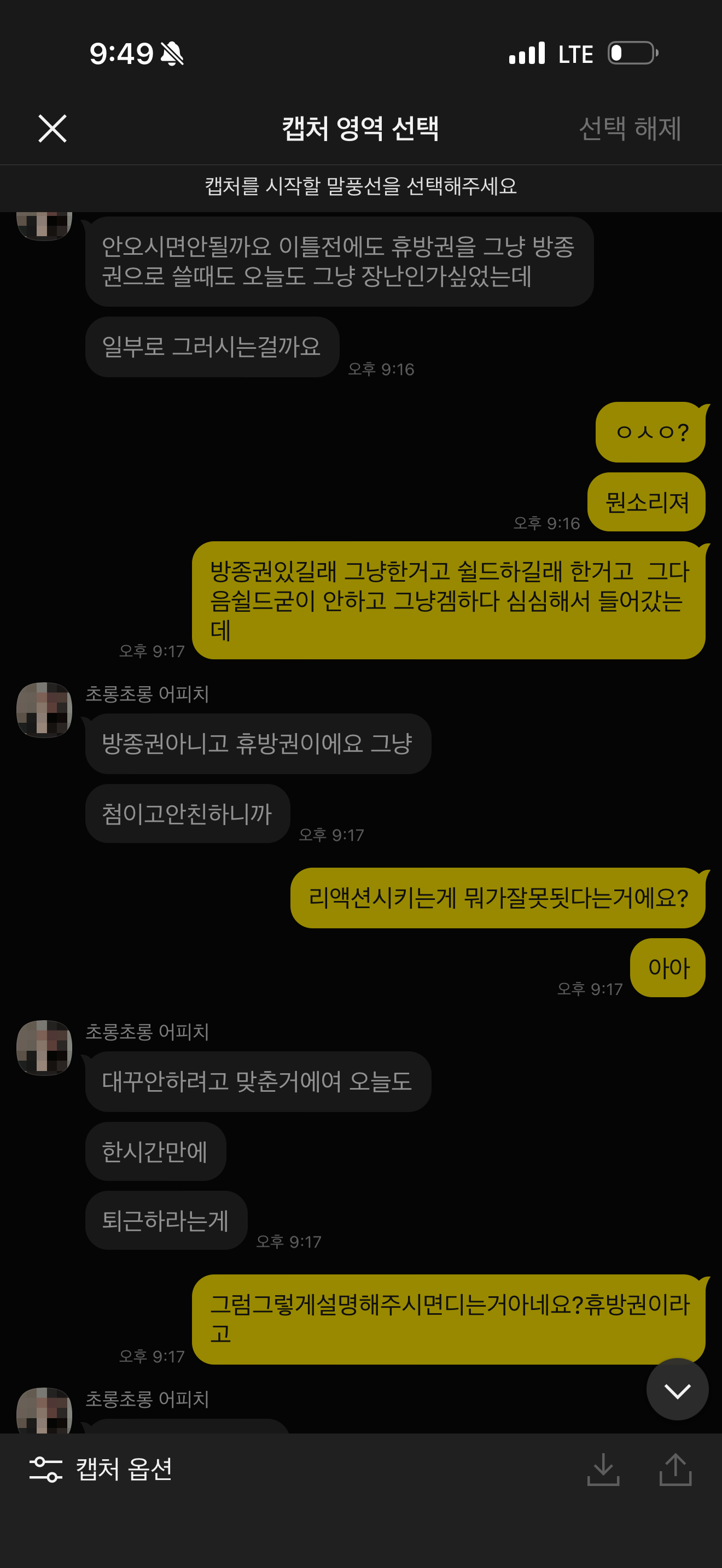Tap 선택 해제 to deselect
Image resolution: width=722 pixels, height=1568 pixels.
[x=630, y=128]
